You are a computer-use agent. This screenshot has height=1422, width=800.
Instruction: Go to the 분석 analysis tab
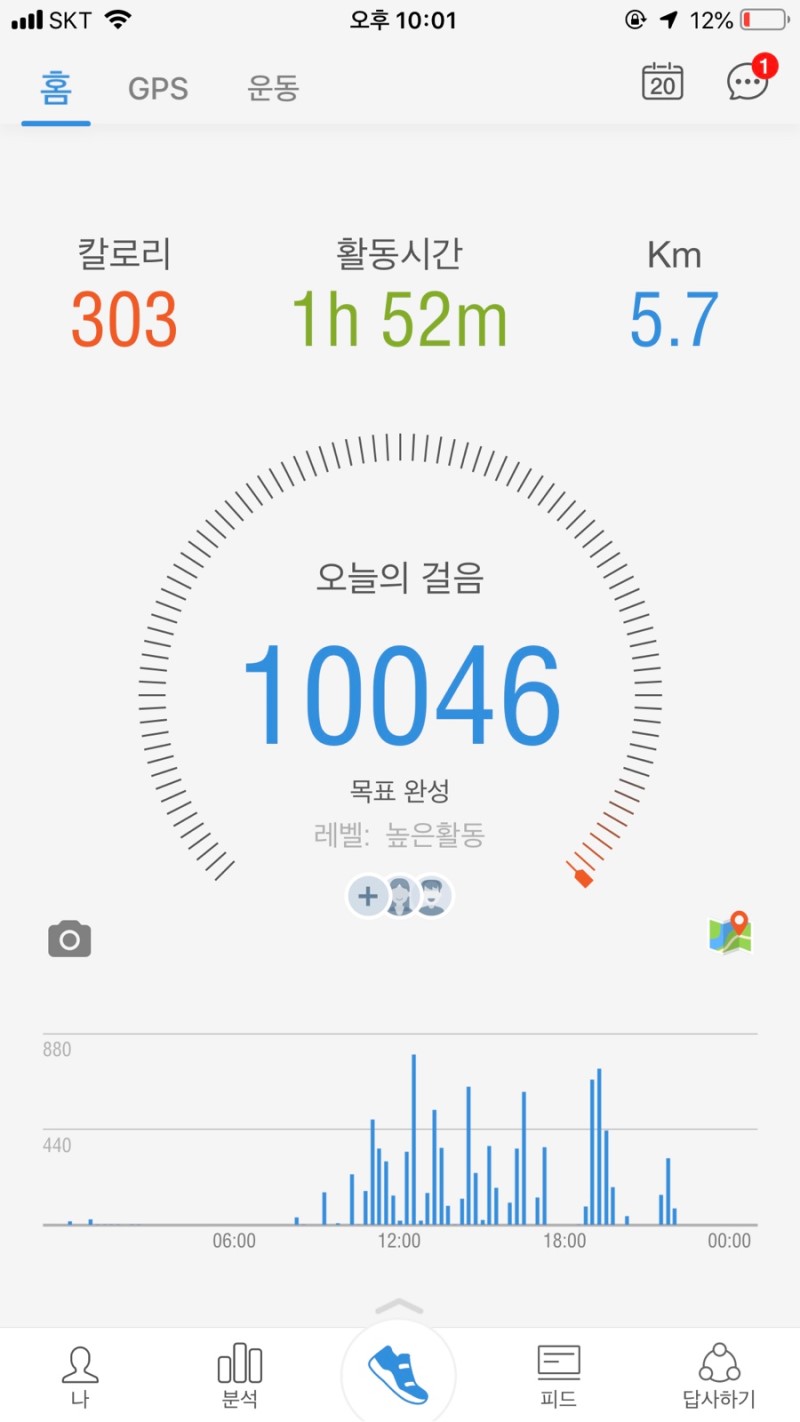tap(239, 1377)
